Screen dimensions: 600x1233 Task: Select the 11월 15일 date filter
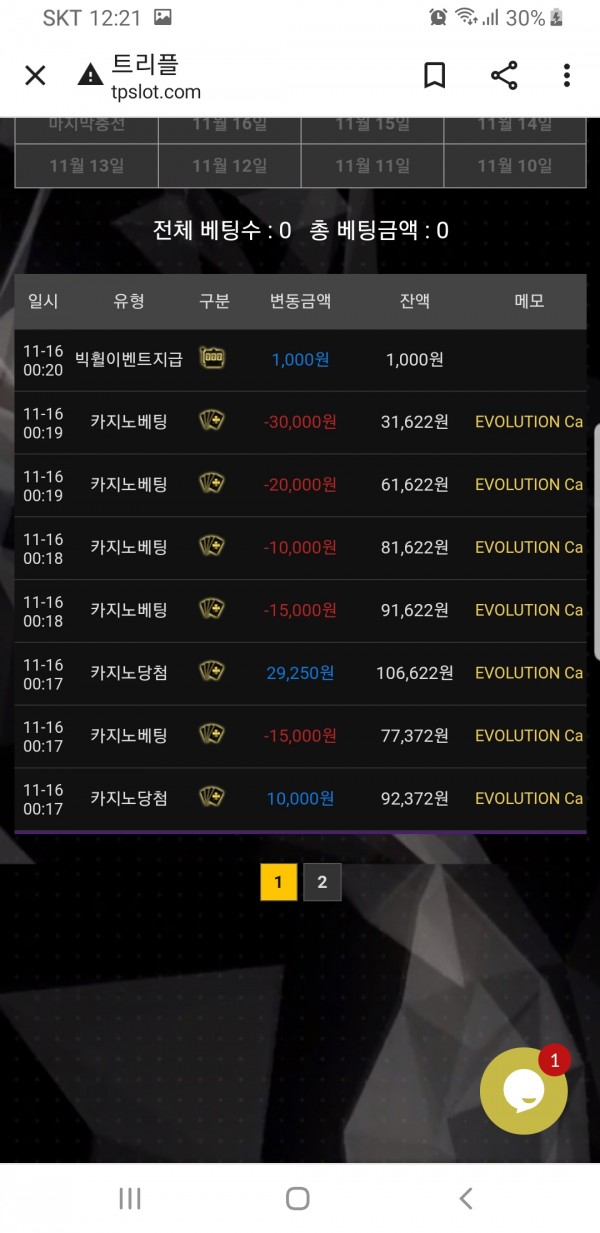372,128
